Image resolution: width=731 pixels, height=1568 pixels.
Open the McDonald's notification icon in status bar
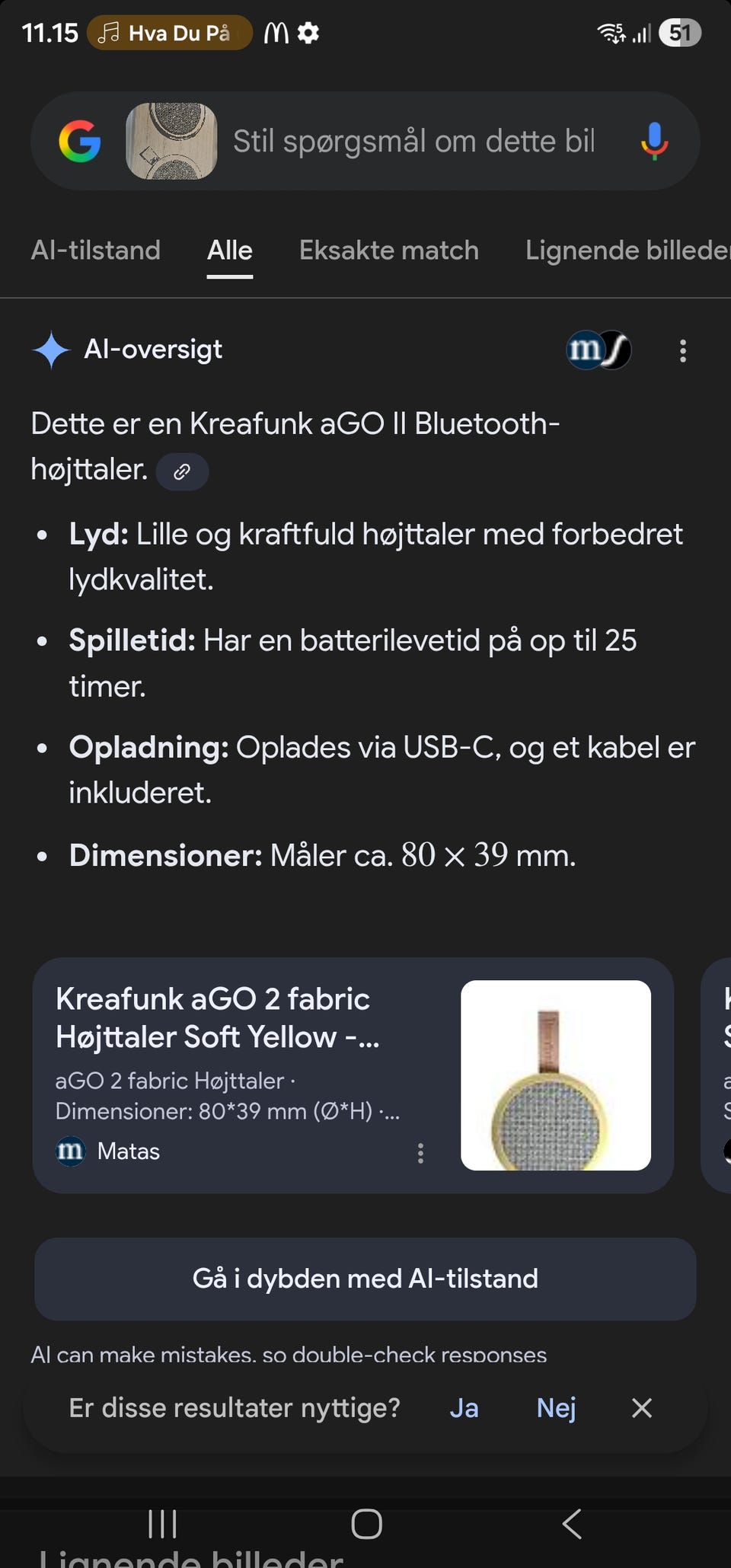[276, 33]
